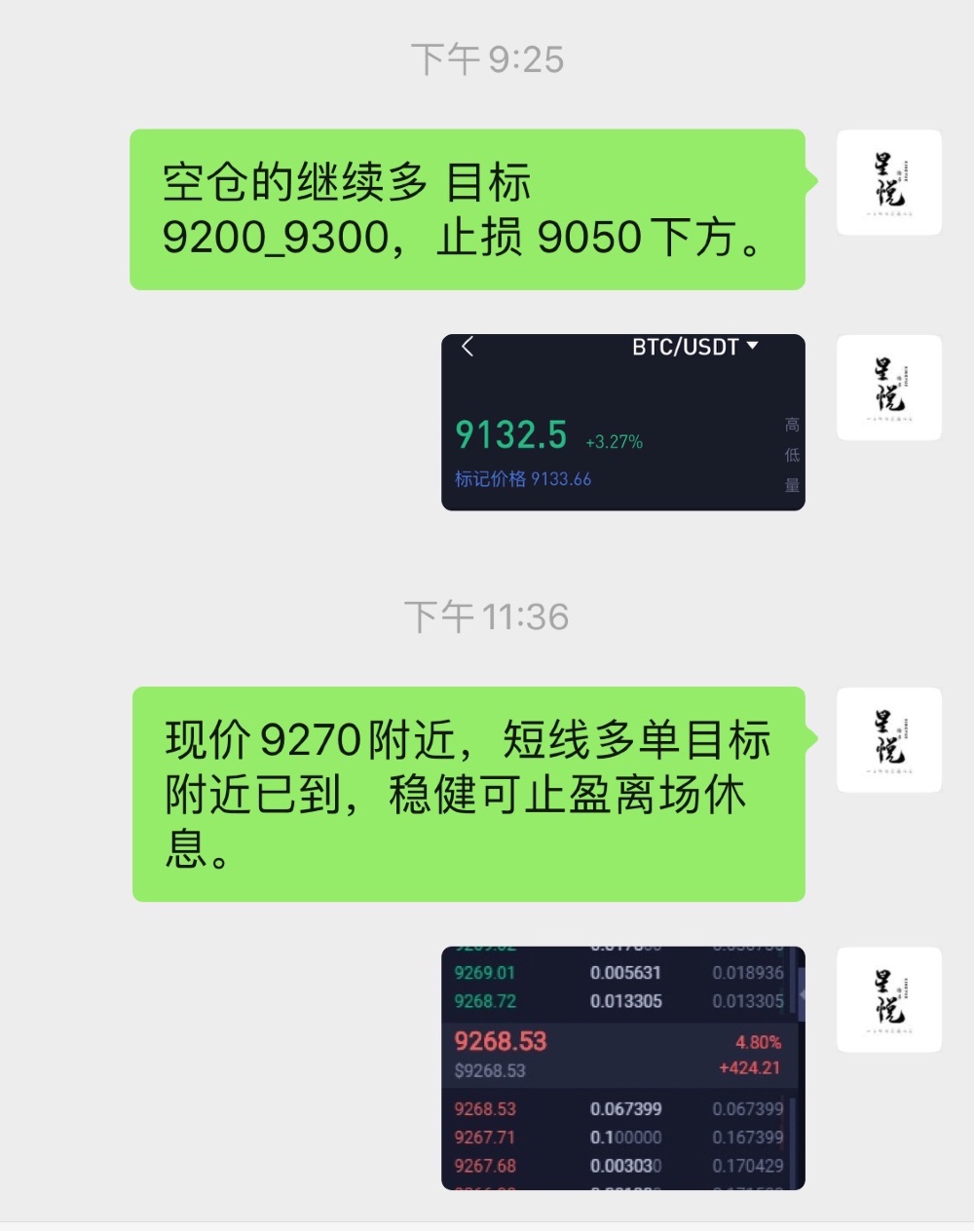Click the green price 9132.5 reading

coord(511,434)
